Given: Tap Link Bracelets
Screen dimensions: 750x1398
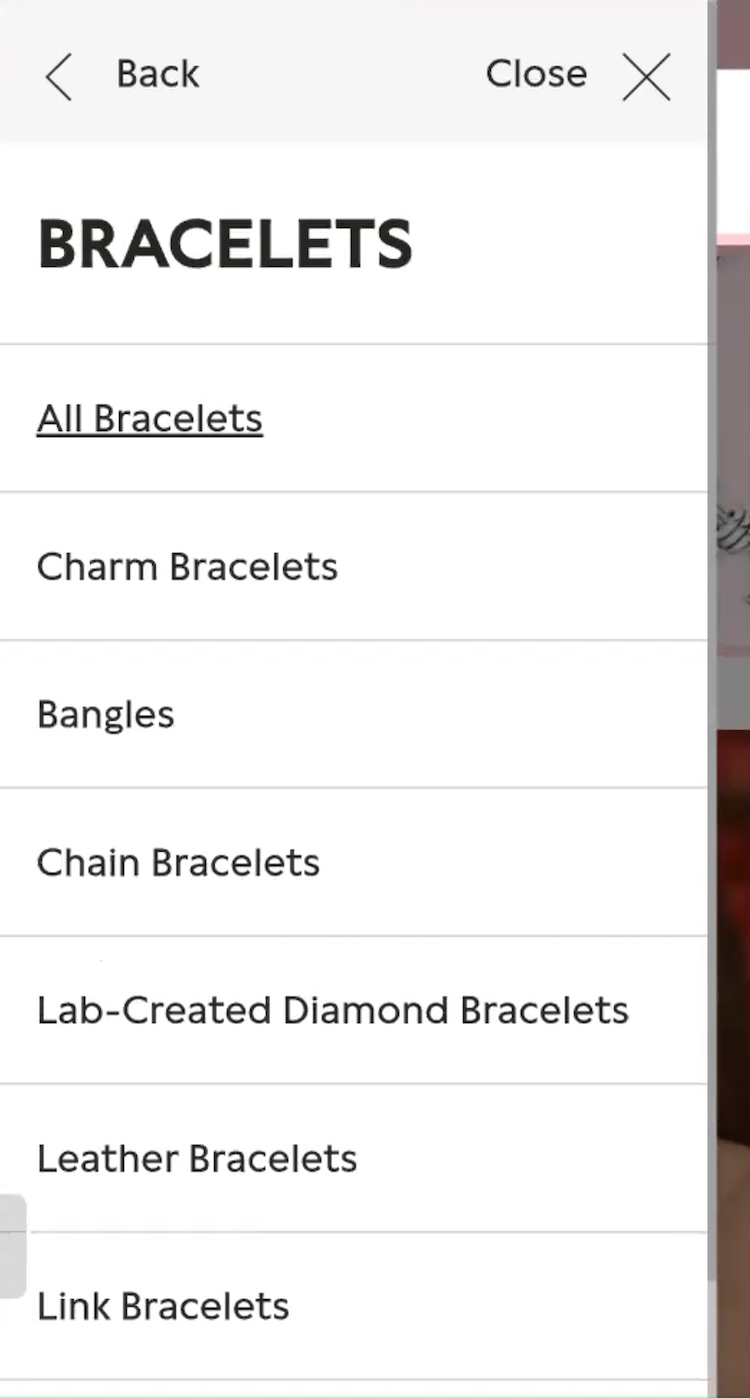Looking at the screenshot, I should point(163,1307).
